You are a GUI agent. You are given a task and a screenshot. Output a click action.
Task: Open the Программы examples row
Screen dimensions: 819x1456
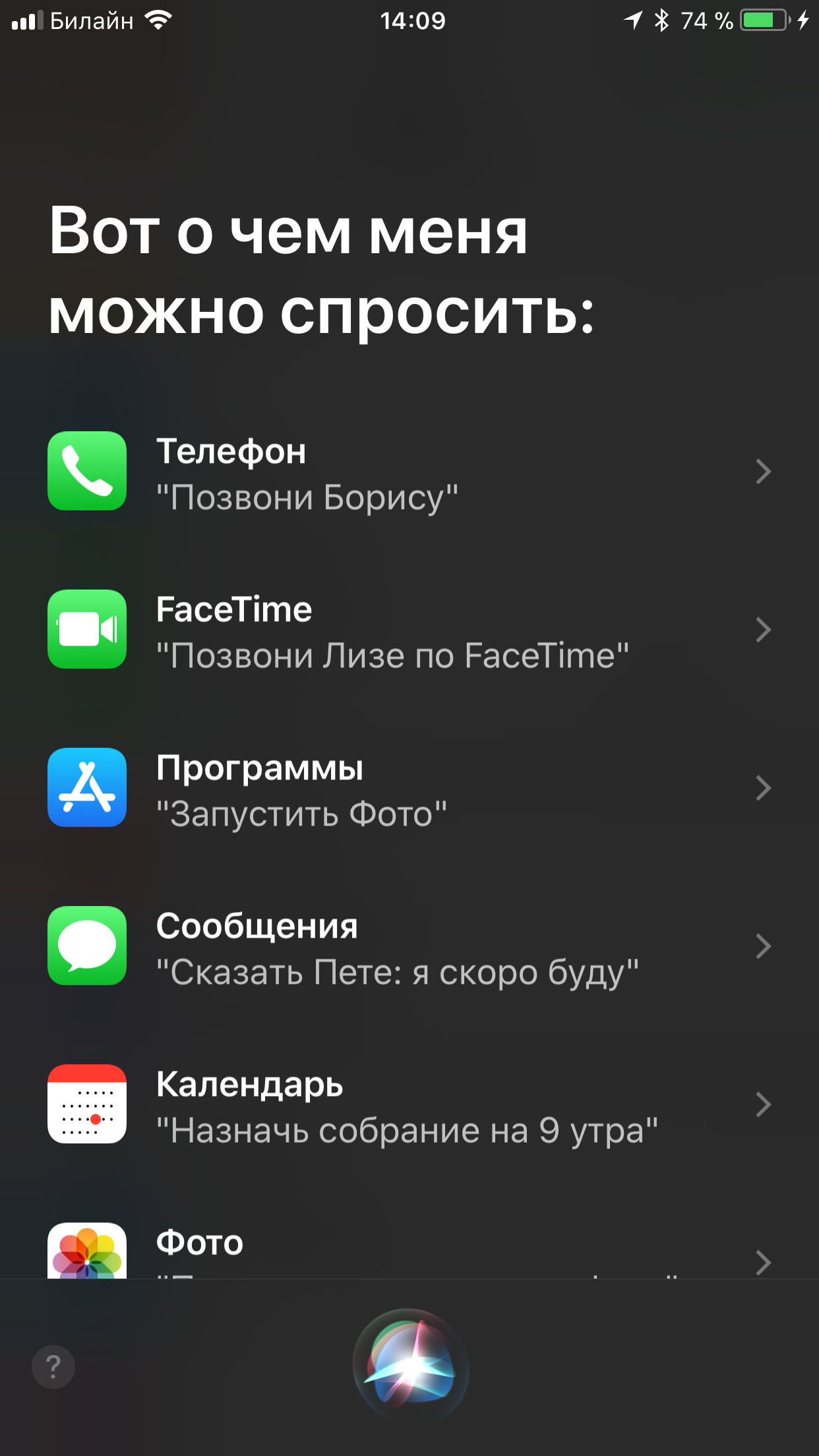coord(409,788)
